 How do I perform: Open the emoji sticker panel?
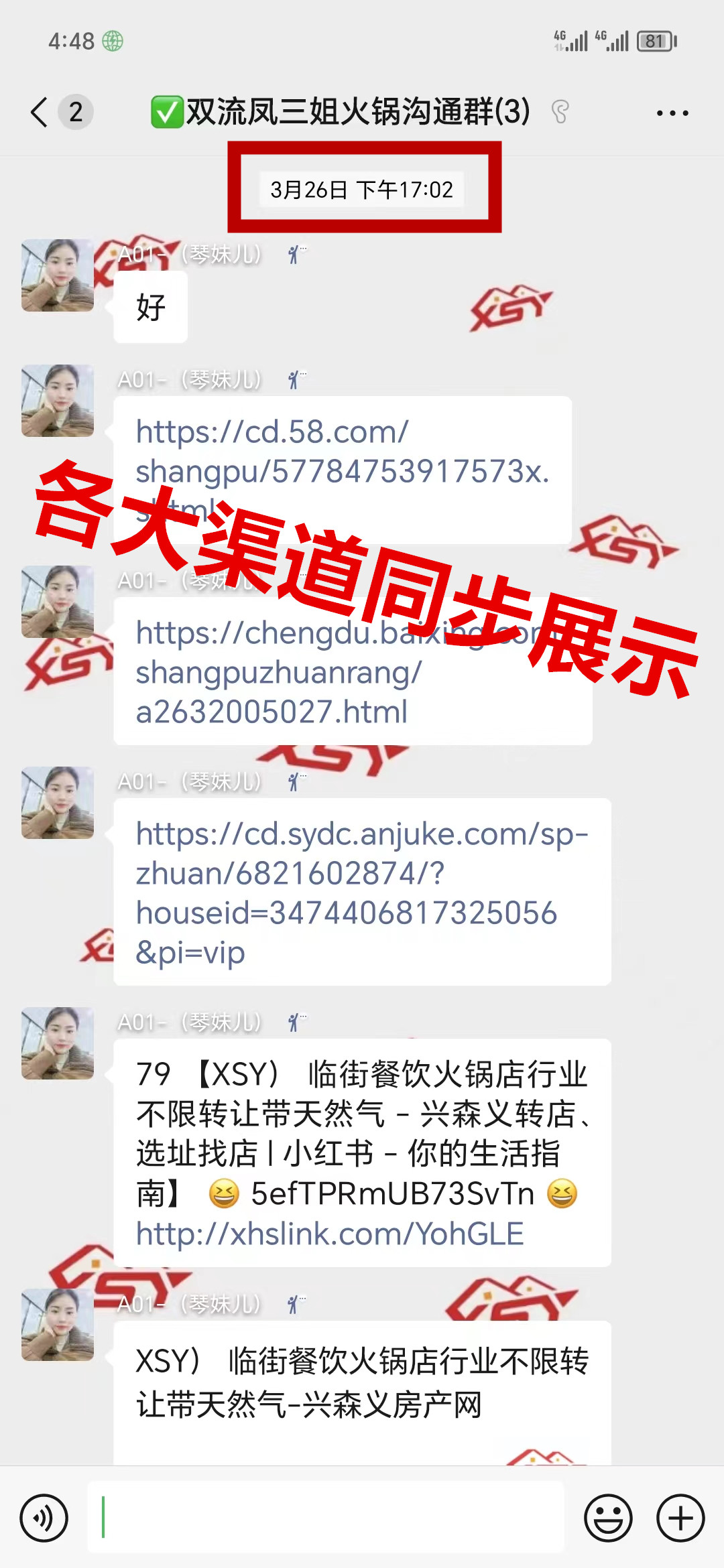[x=608, y=1518]
